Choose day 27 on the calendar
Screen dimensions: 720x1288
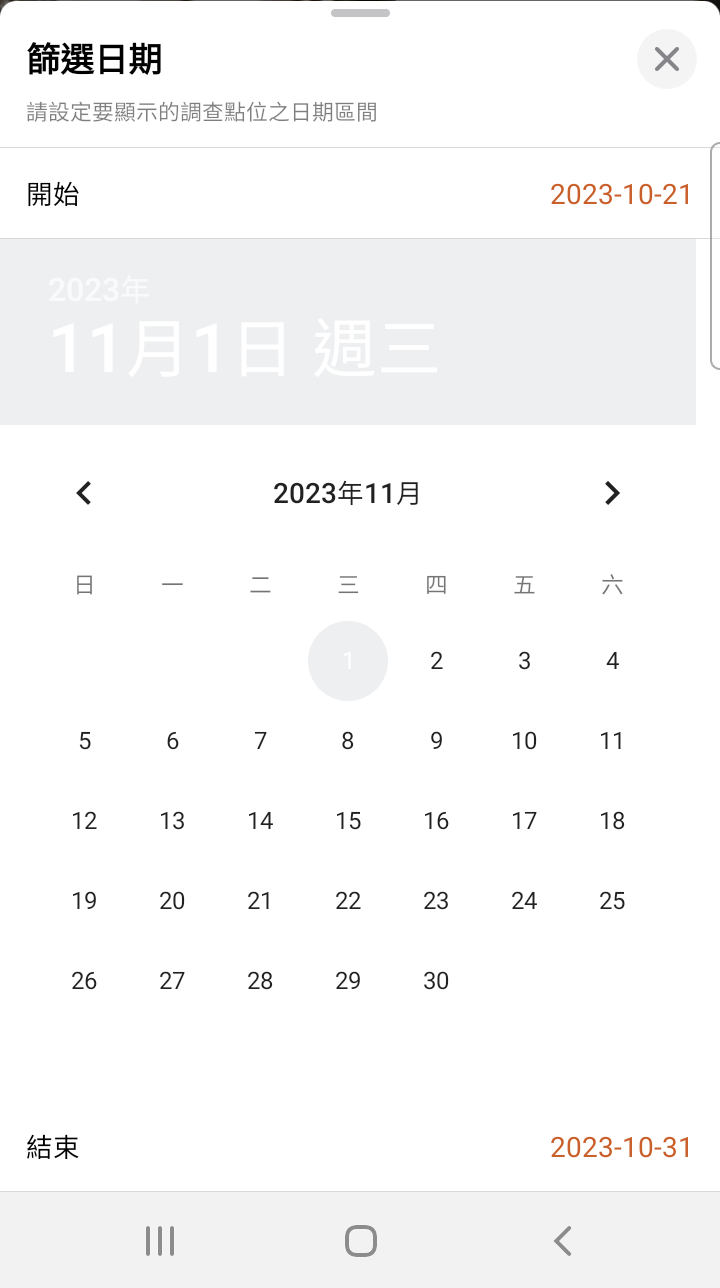172,981
